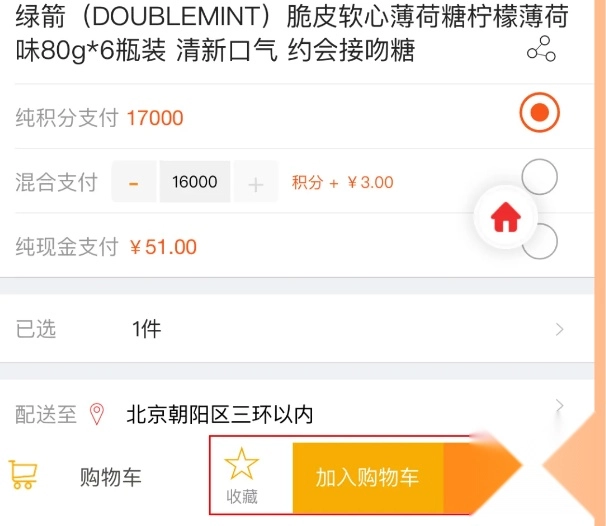Viewport: 606px width, 526px height.
Task: Increase mixed payment points with plus
Action: (x=256, y=182)
